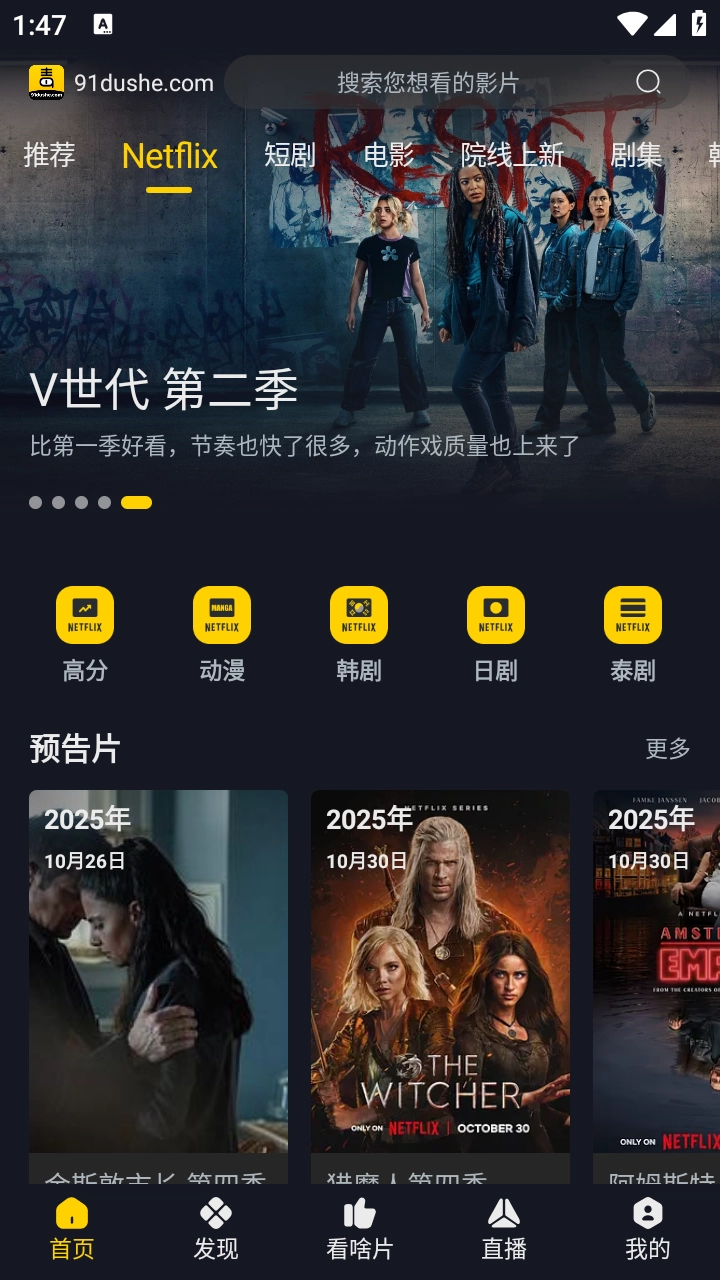The image size is (720, 1280).
Task: Switch to the 直播 tab
Action: pyautogui.click(x=504, y=1230)
